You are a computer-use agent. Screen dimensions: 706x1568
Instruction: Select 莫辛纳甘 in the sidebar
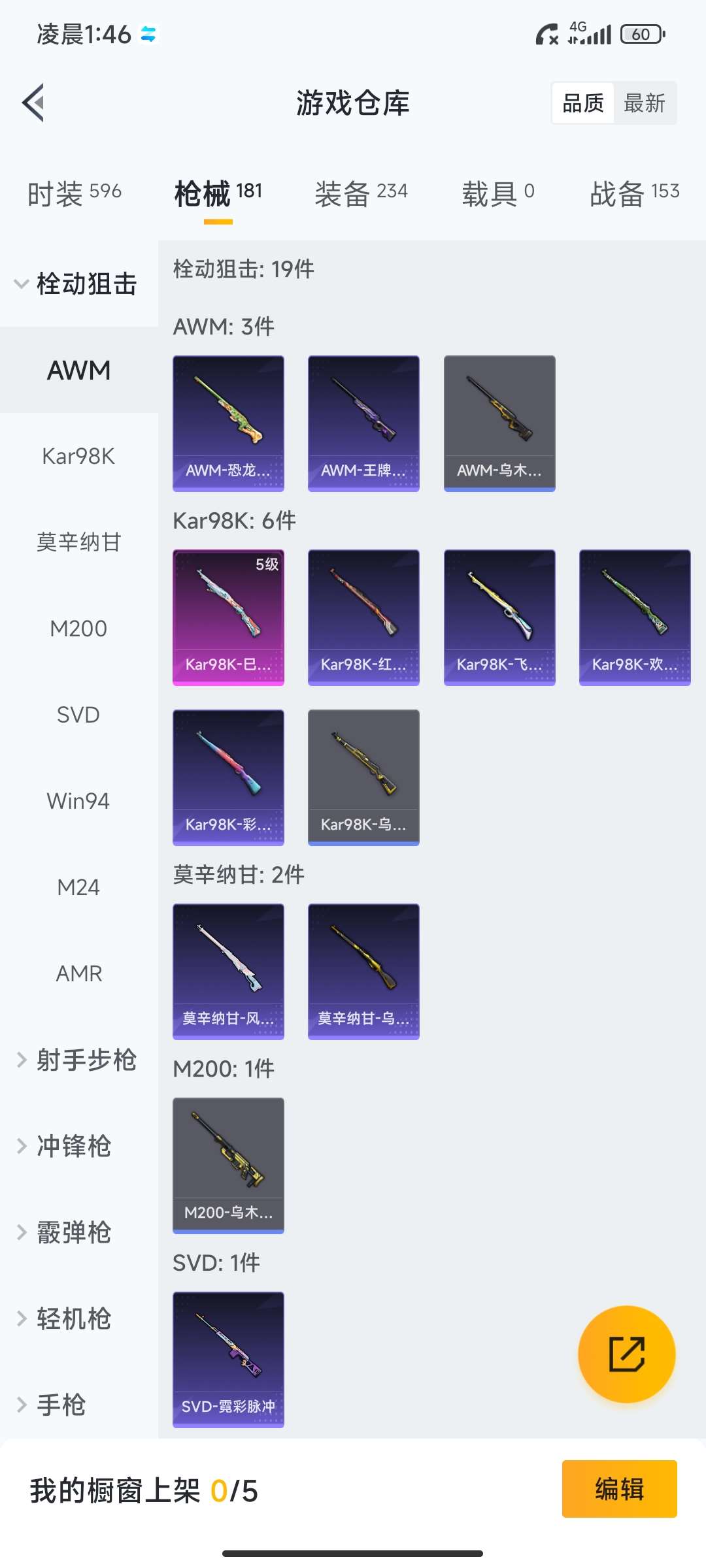(x=78, y=542)
